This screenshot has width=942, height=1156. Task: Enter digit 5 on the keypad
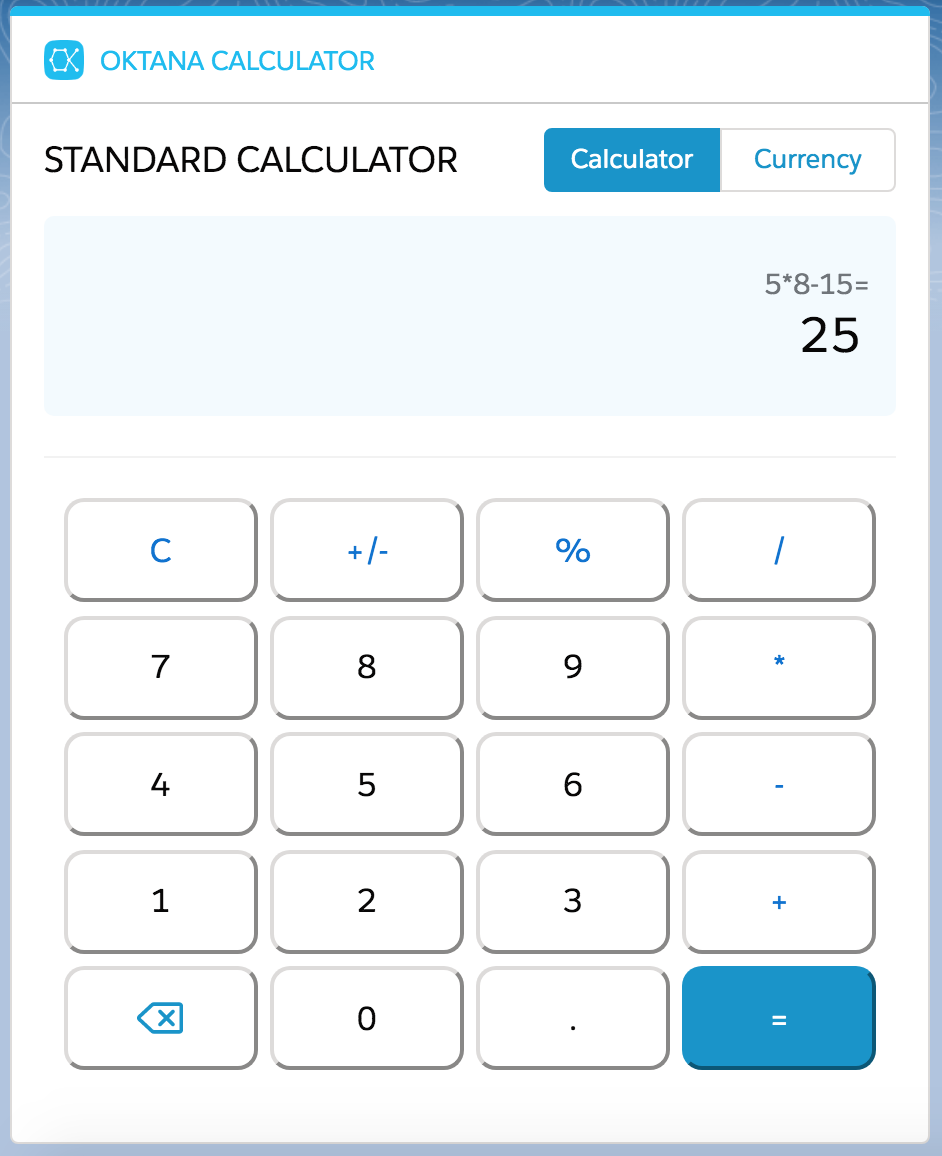367,785
